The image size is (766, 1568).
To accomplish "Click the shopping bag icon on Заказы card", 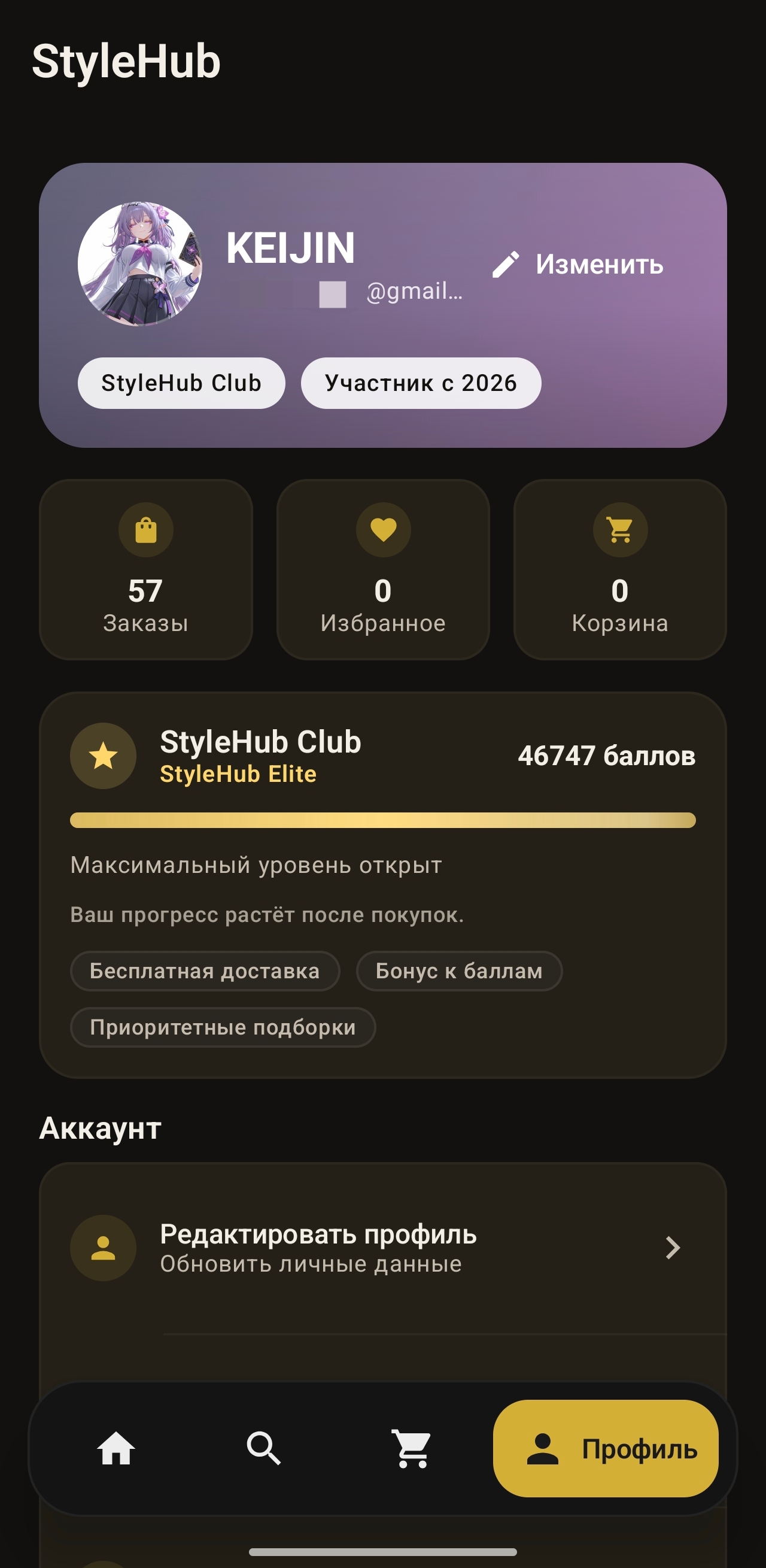I will click(x=146, y=530).
